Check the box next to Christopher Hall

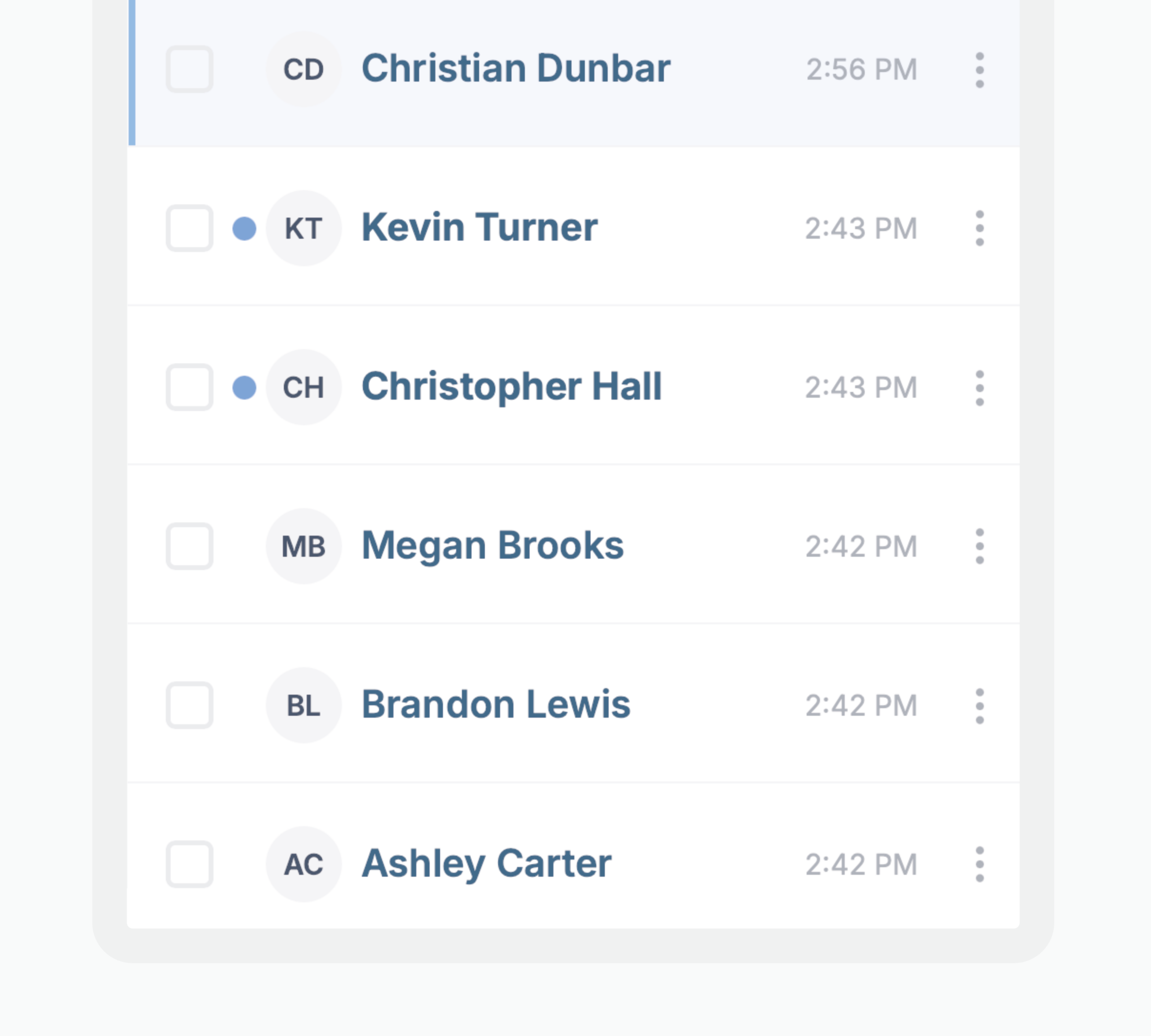(x=190, y=387)
